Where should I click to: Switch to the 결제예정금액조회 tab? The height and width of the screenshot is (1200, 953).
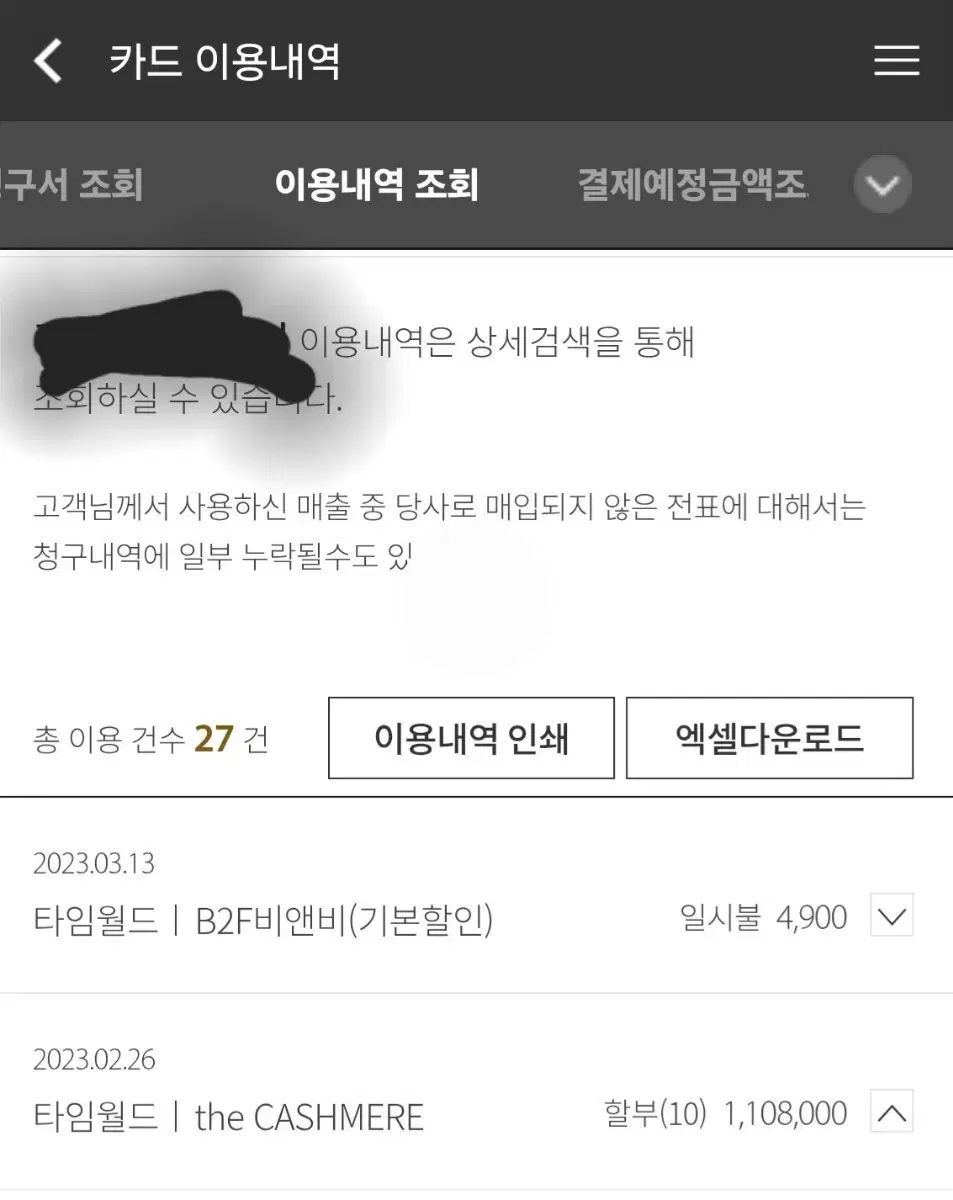[693, 185]
